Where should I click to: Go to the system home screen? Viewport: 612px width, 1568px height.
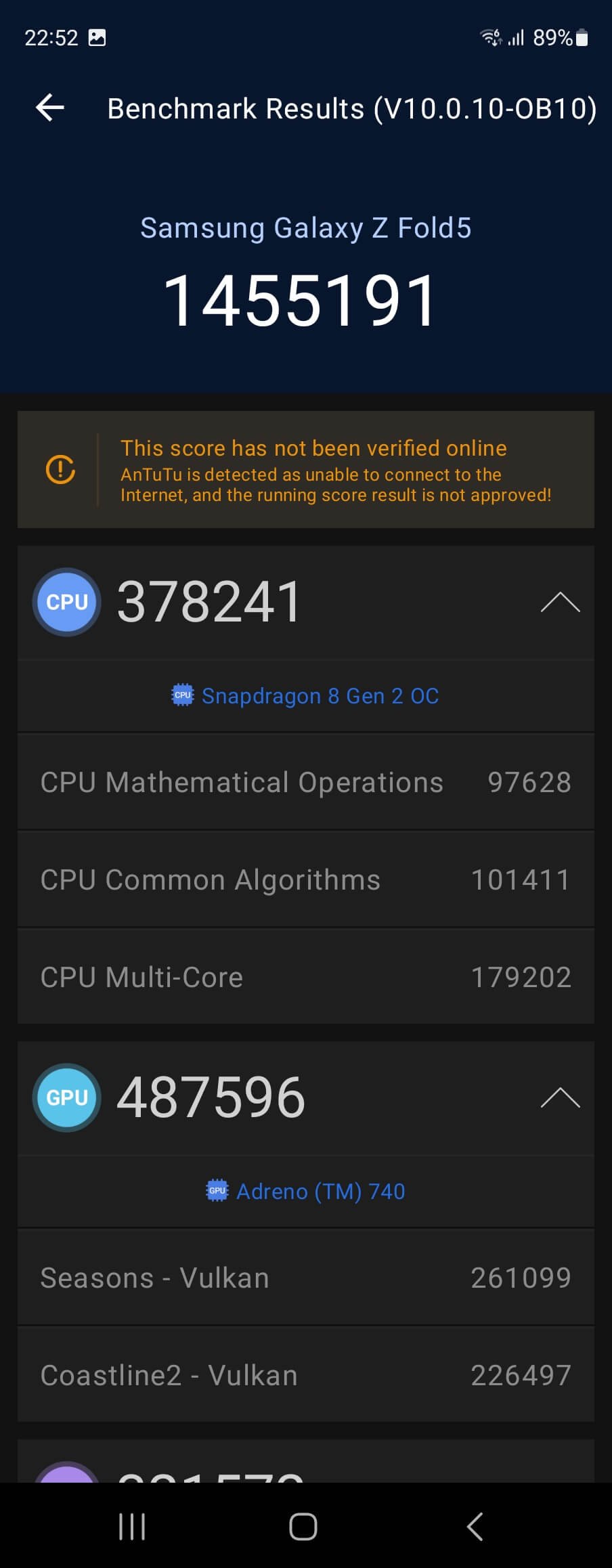(x=303, y=1527)
